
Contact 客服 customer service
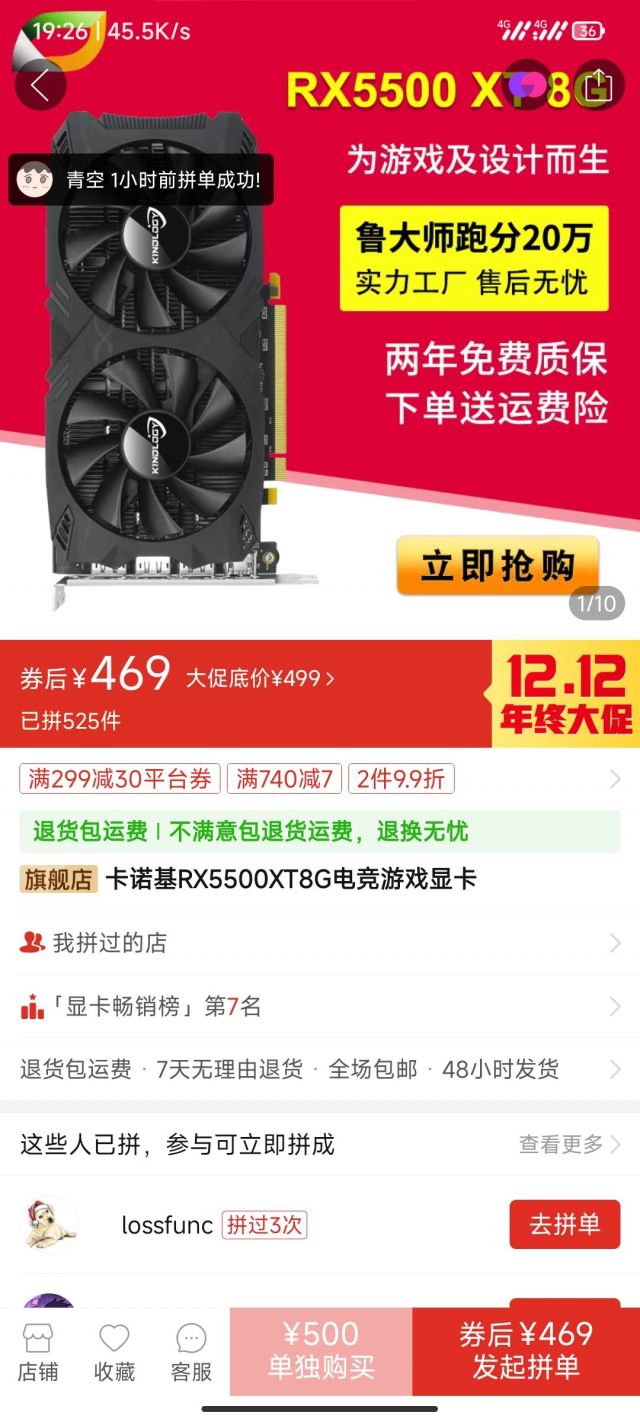tap(191, 1353)
